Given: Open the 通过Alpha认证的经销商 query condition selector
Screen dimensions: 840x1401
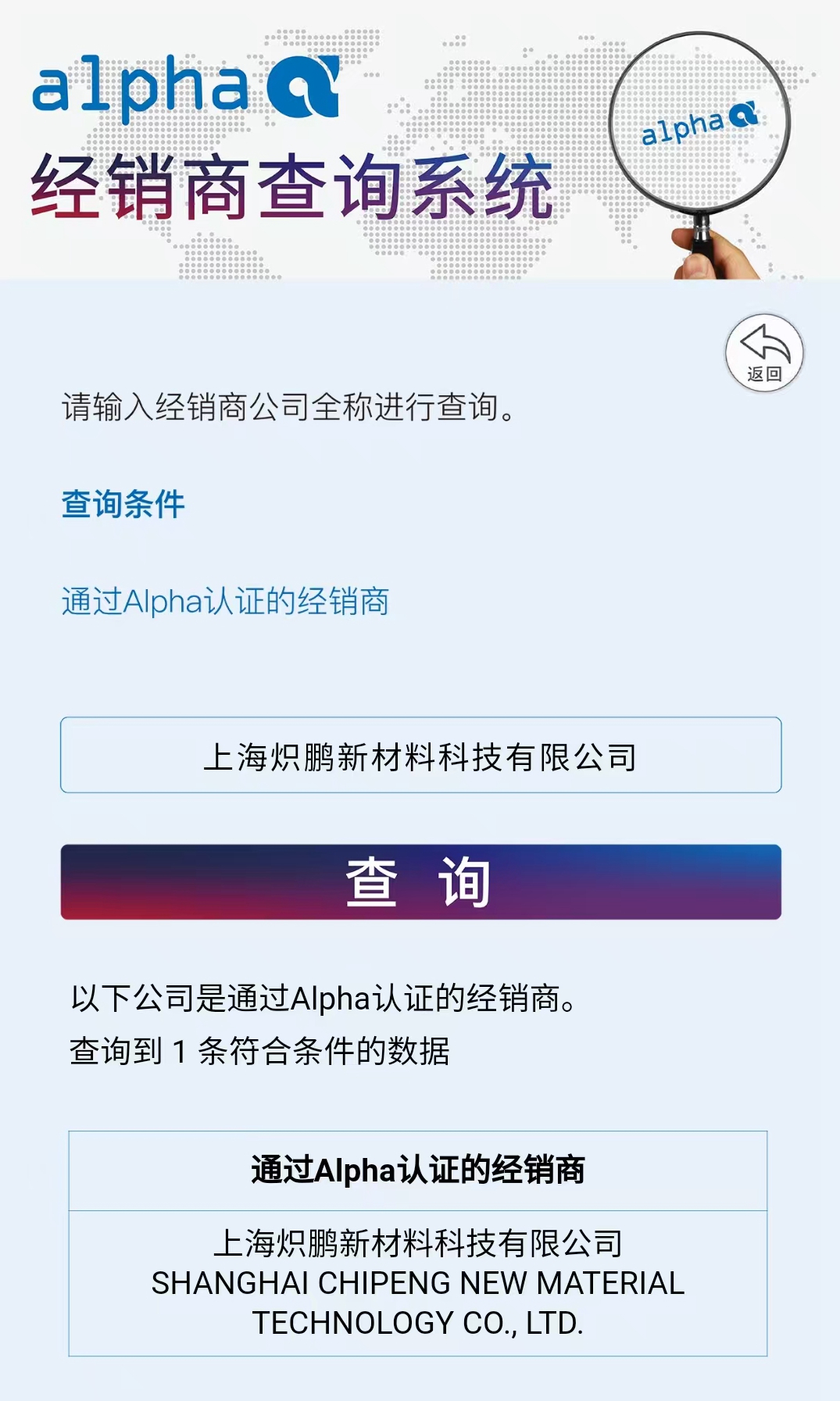Looking at the screenshot, I should pyautogui.click(x=225, y=602).
